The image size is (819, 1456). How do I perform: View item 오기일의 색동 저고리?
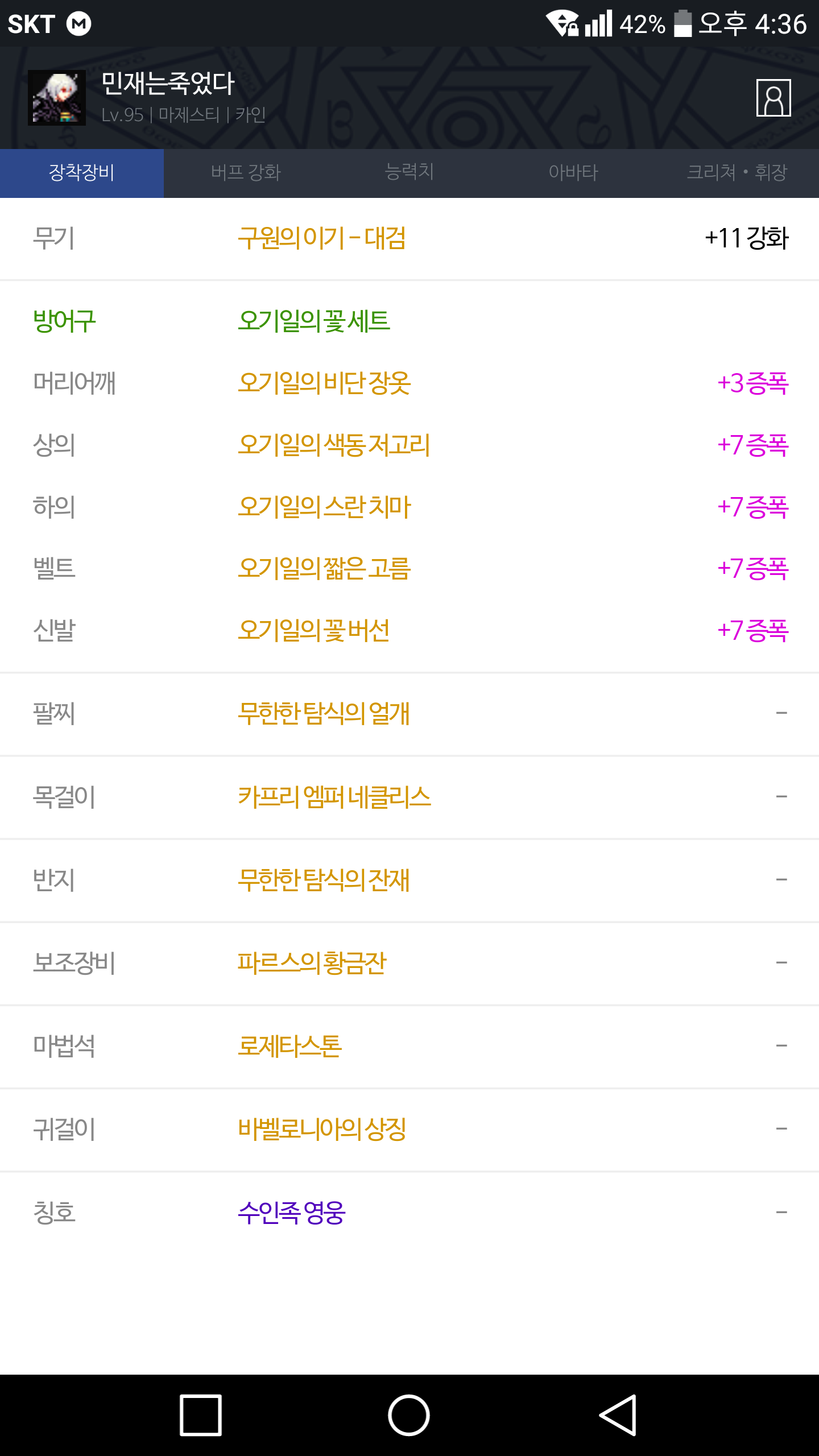pyautogui.click(x=334, y=445)
